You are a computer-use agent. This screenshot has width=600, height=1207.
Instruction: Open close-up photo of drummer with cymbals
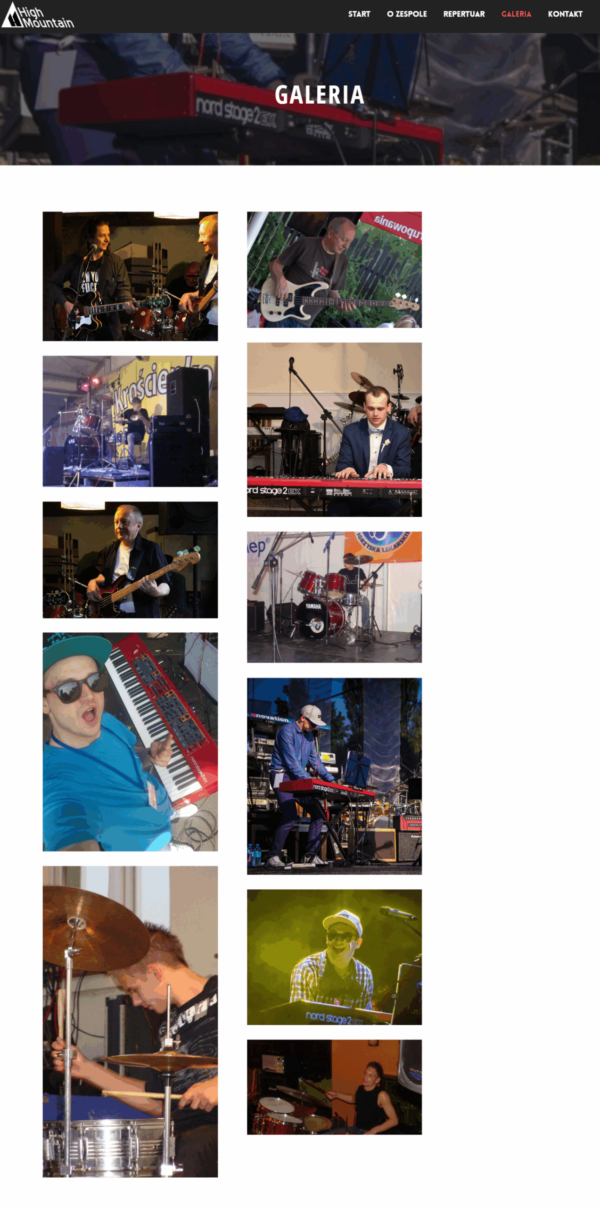pos(130,1021)
